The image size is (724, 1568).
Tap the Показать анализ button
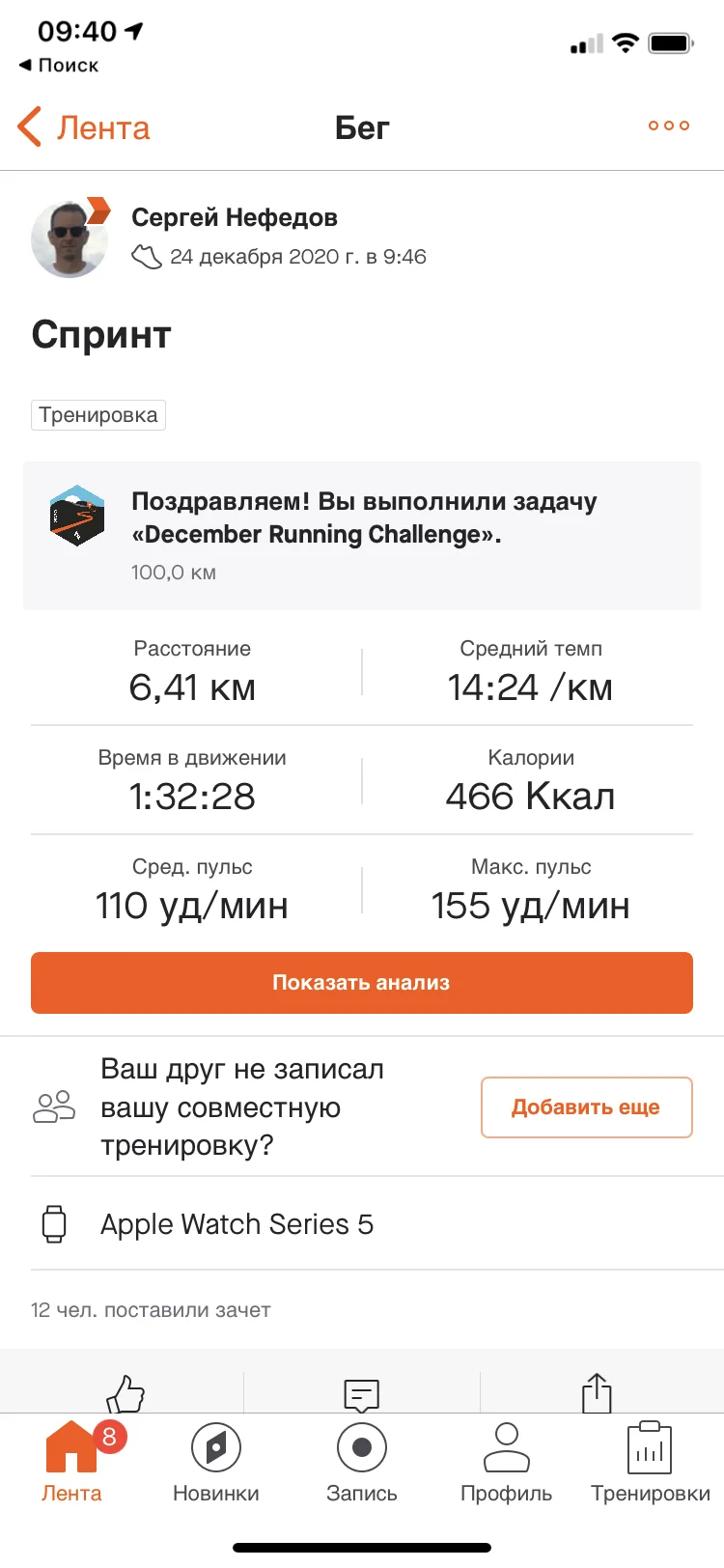362,983
